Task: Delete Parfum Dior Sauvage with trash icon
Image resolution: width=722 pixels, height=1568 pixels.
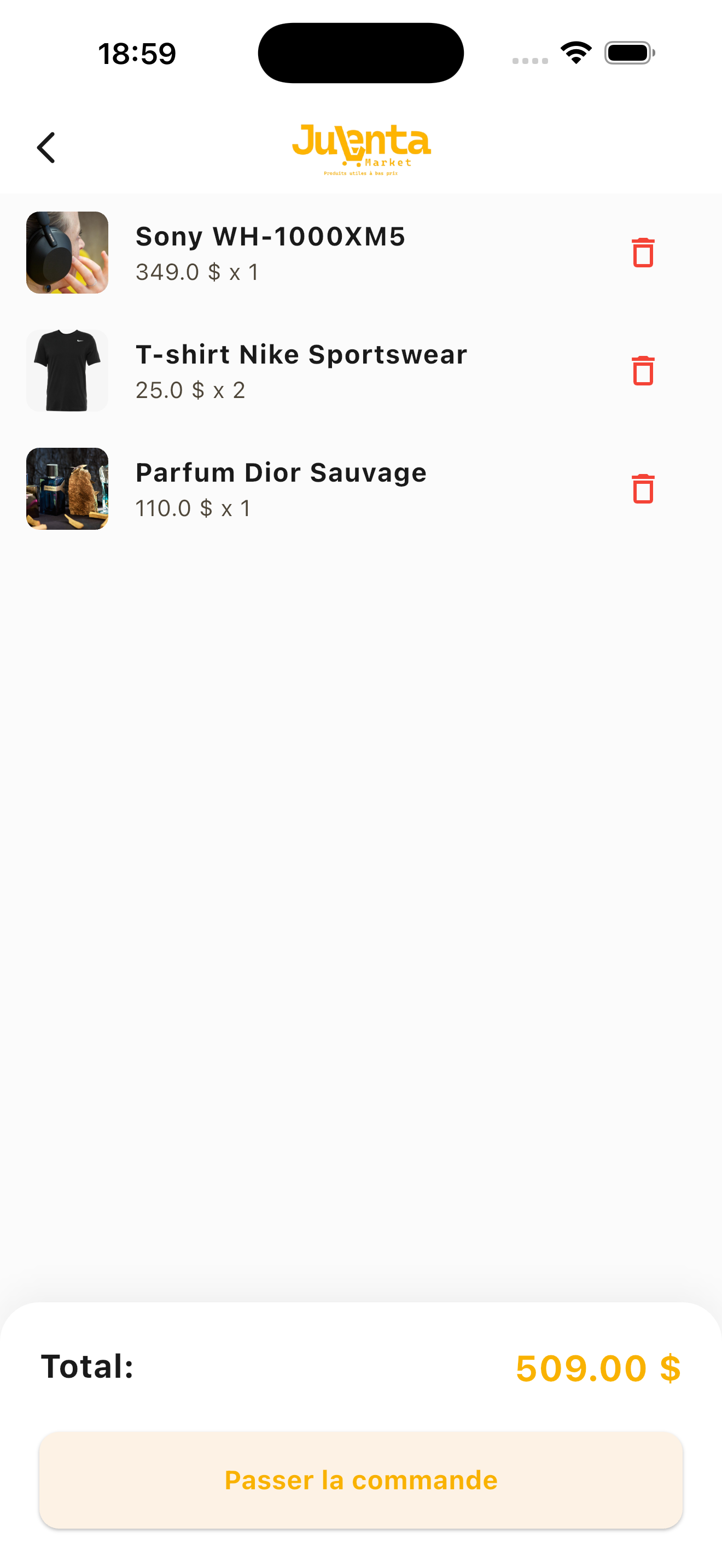Action: click(x=642, y=488)
